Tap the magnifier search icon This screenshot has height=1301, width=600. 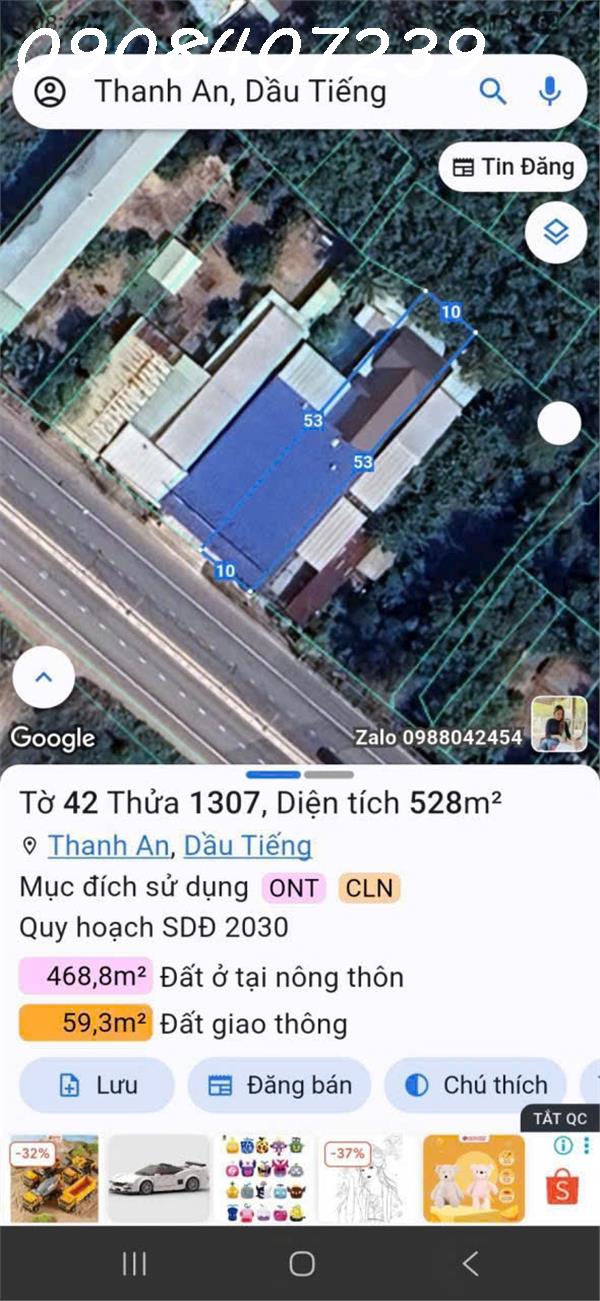(493, 92)
